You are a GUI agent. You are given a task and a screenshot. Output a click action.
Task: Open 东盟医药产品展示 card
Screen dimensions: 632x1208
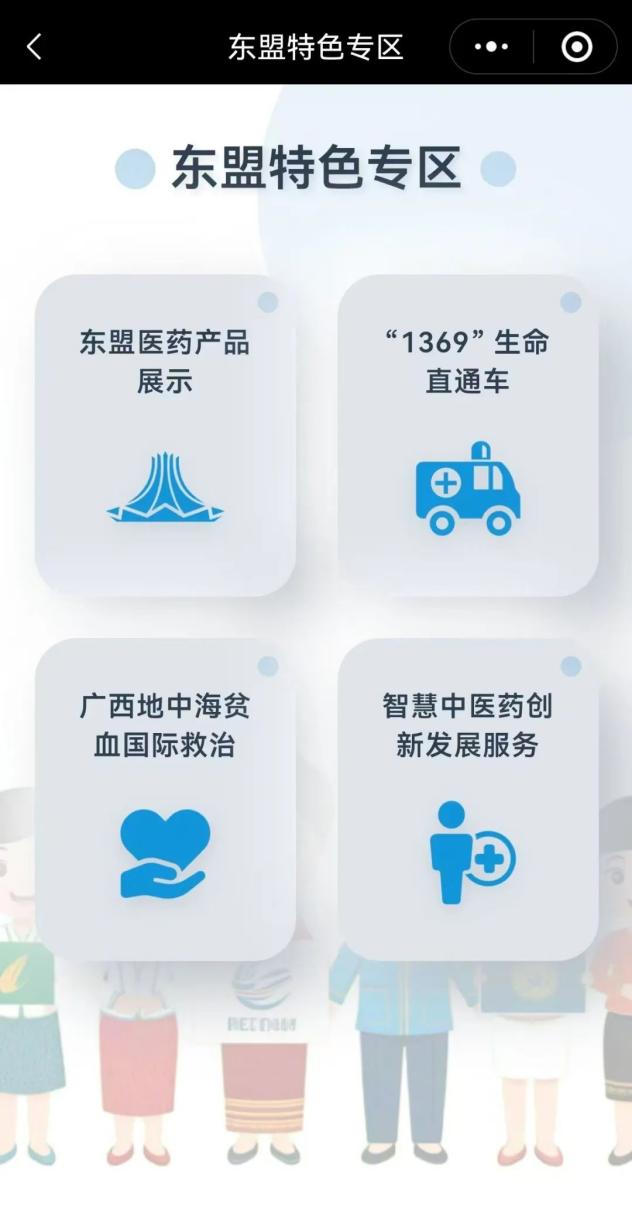[x=165, y=435]
